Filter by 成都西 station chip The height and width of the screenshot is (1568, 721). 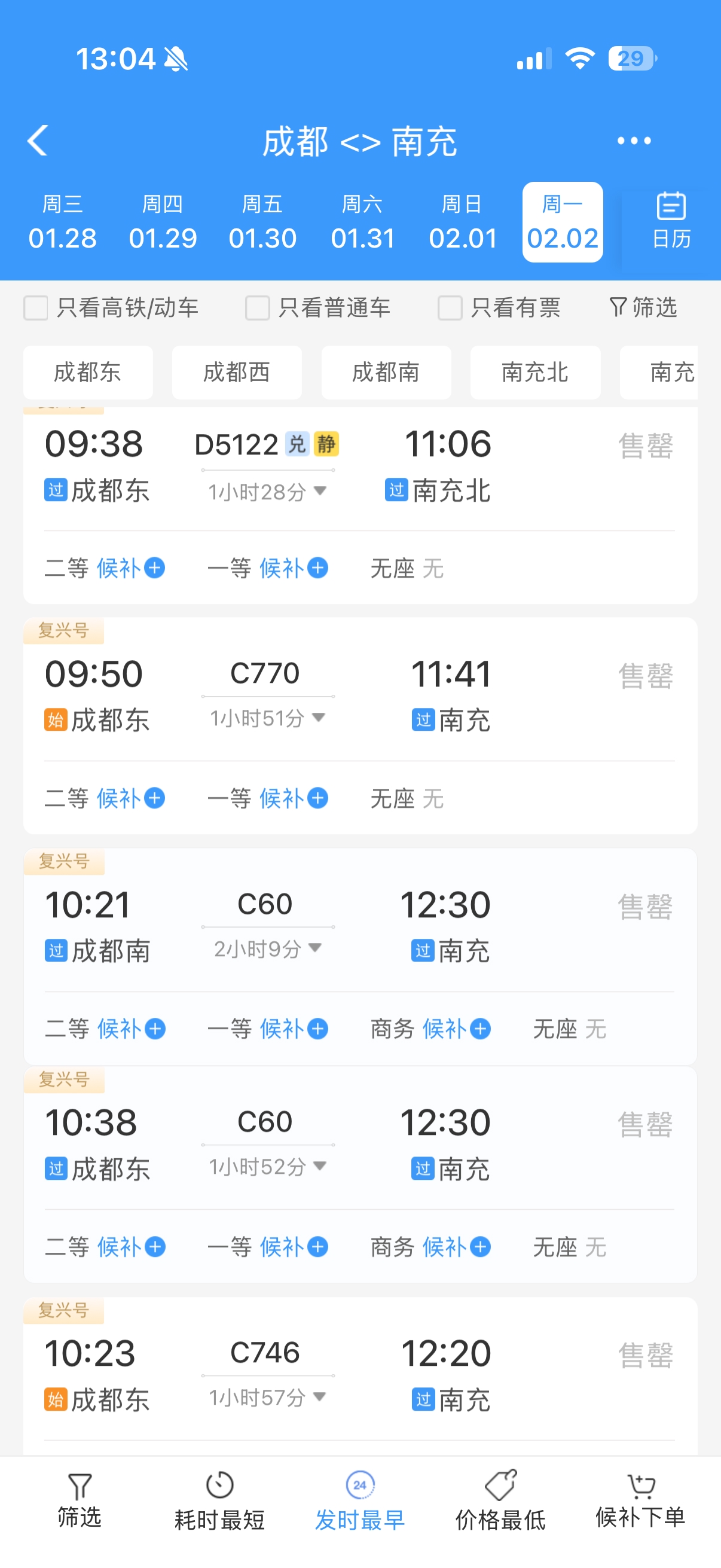237,372
